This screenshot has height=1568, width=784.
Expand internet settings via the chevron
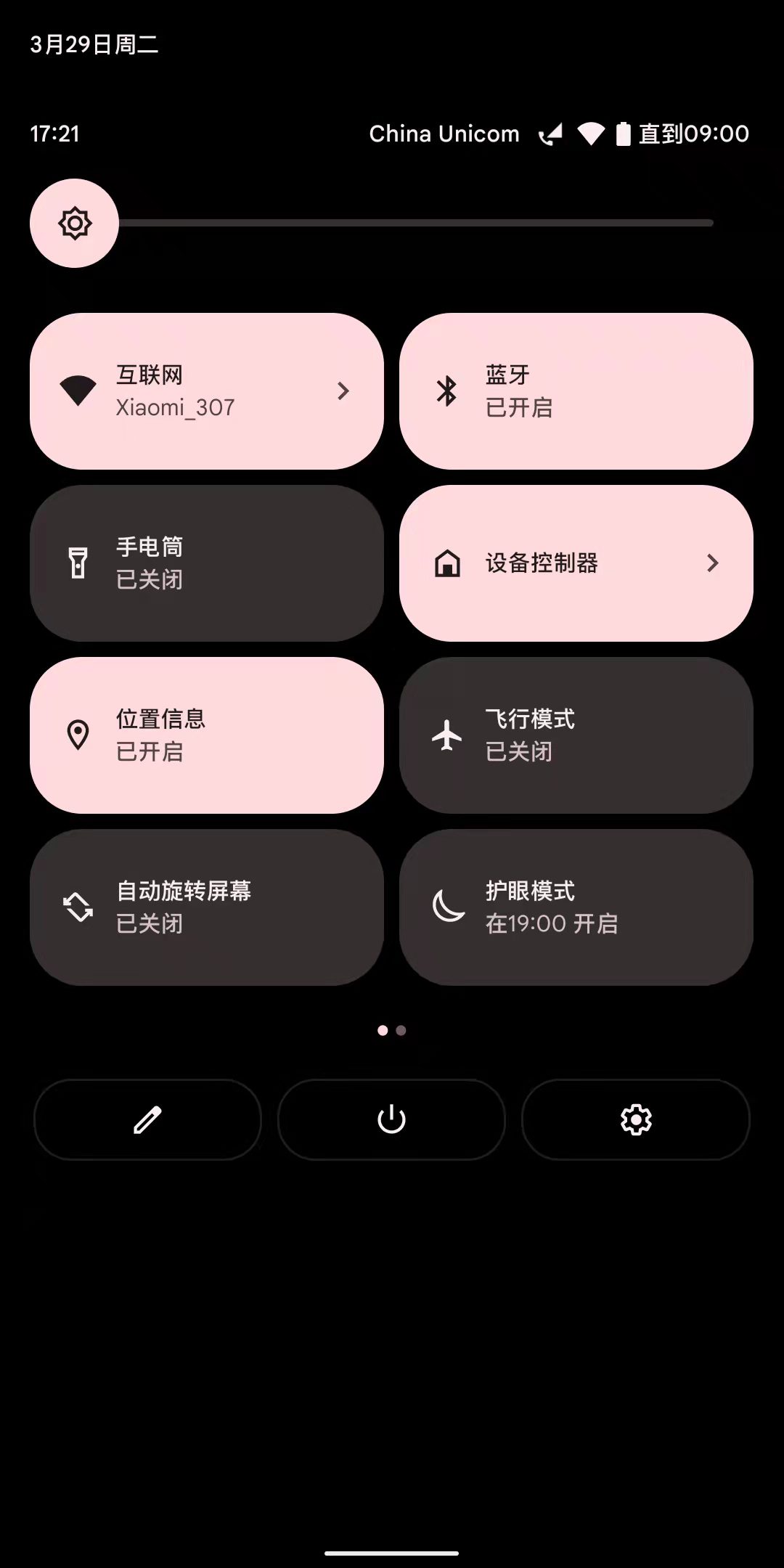[343, 391]
